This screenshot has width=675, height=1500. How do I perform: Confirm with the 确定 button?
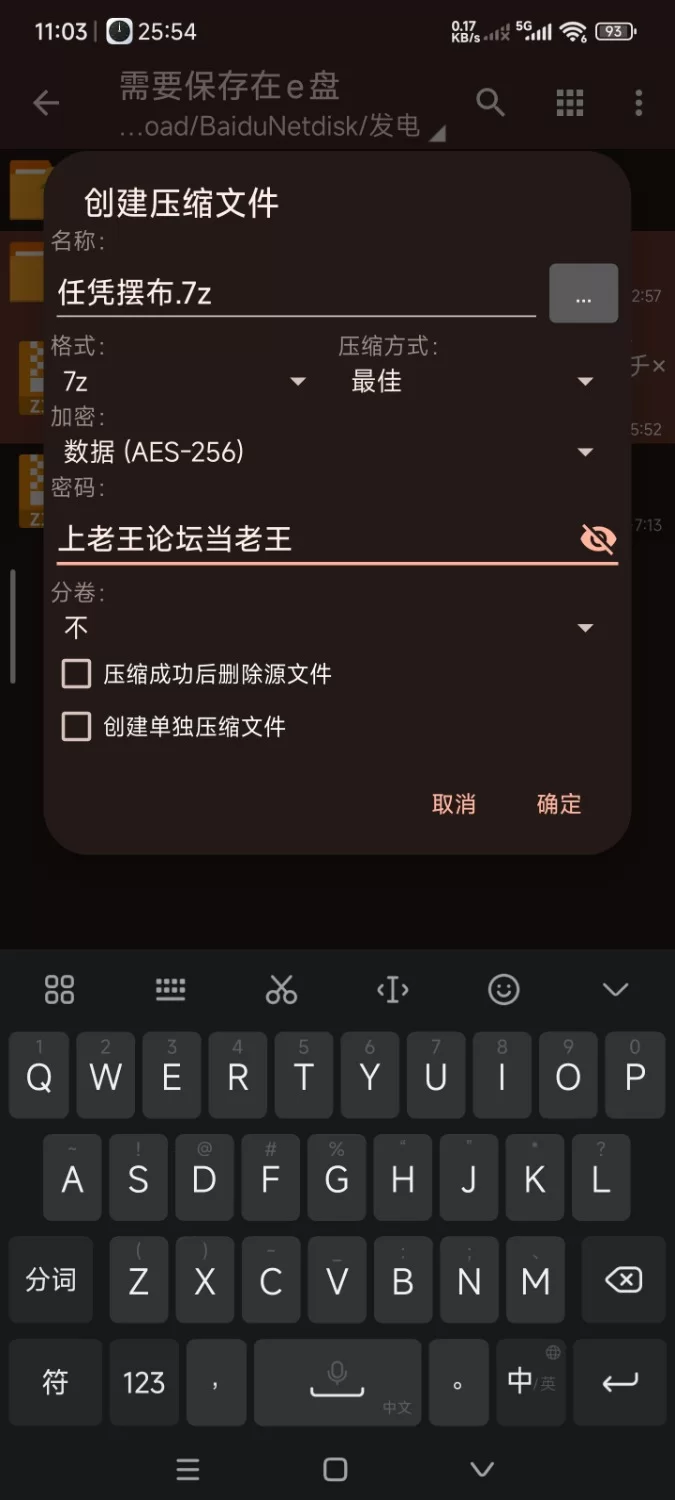[x=559, y=804]
